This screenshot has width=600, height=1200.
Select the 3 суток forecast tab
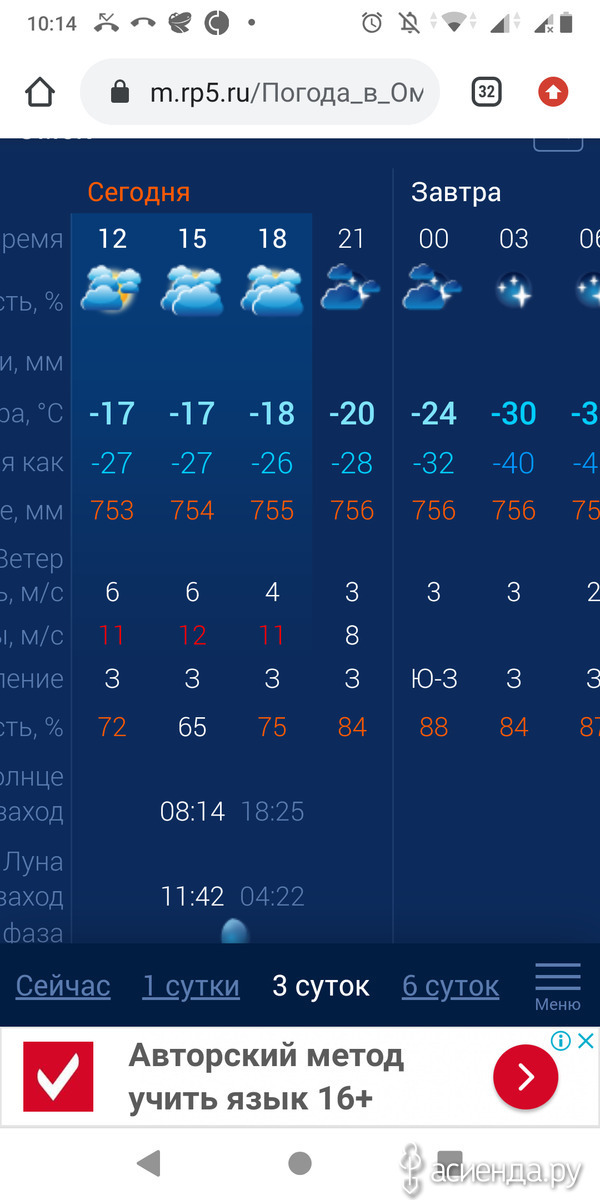pos(321,986)
